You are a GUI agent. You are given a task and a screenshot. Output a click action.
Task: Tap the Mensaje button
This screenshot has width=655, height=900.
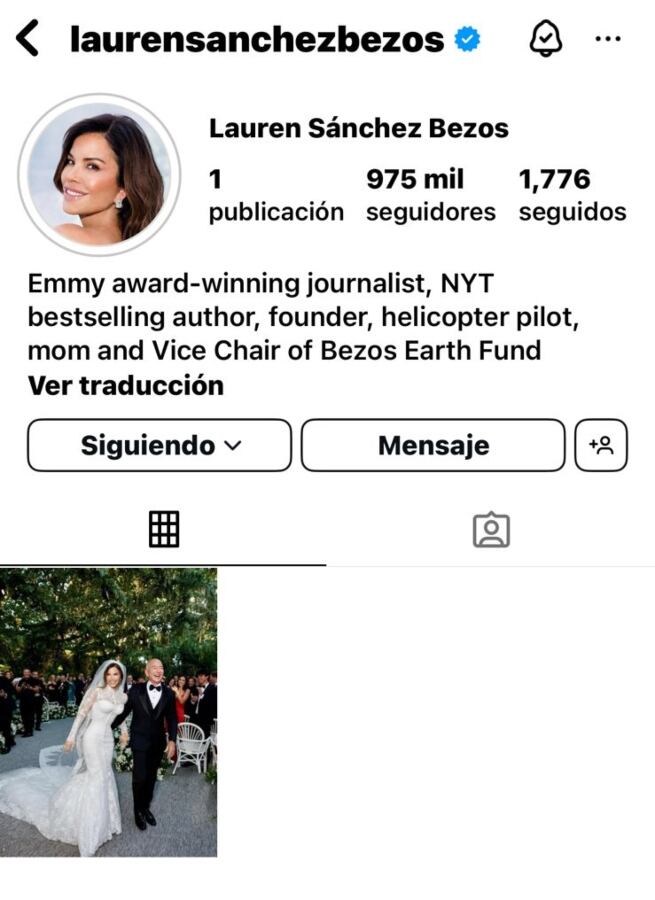click(433, 445)
